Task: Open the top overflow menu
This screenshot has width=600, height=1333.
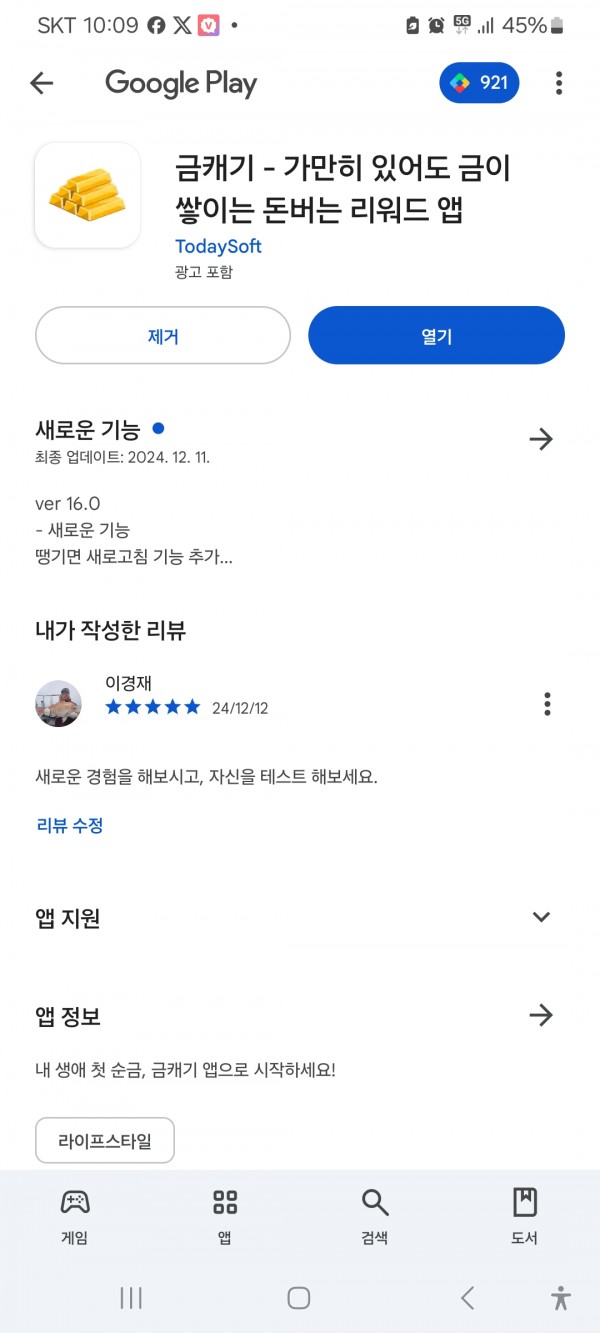Action: (x=559, y=83)
